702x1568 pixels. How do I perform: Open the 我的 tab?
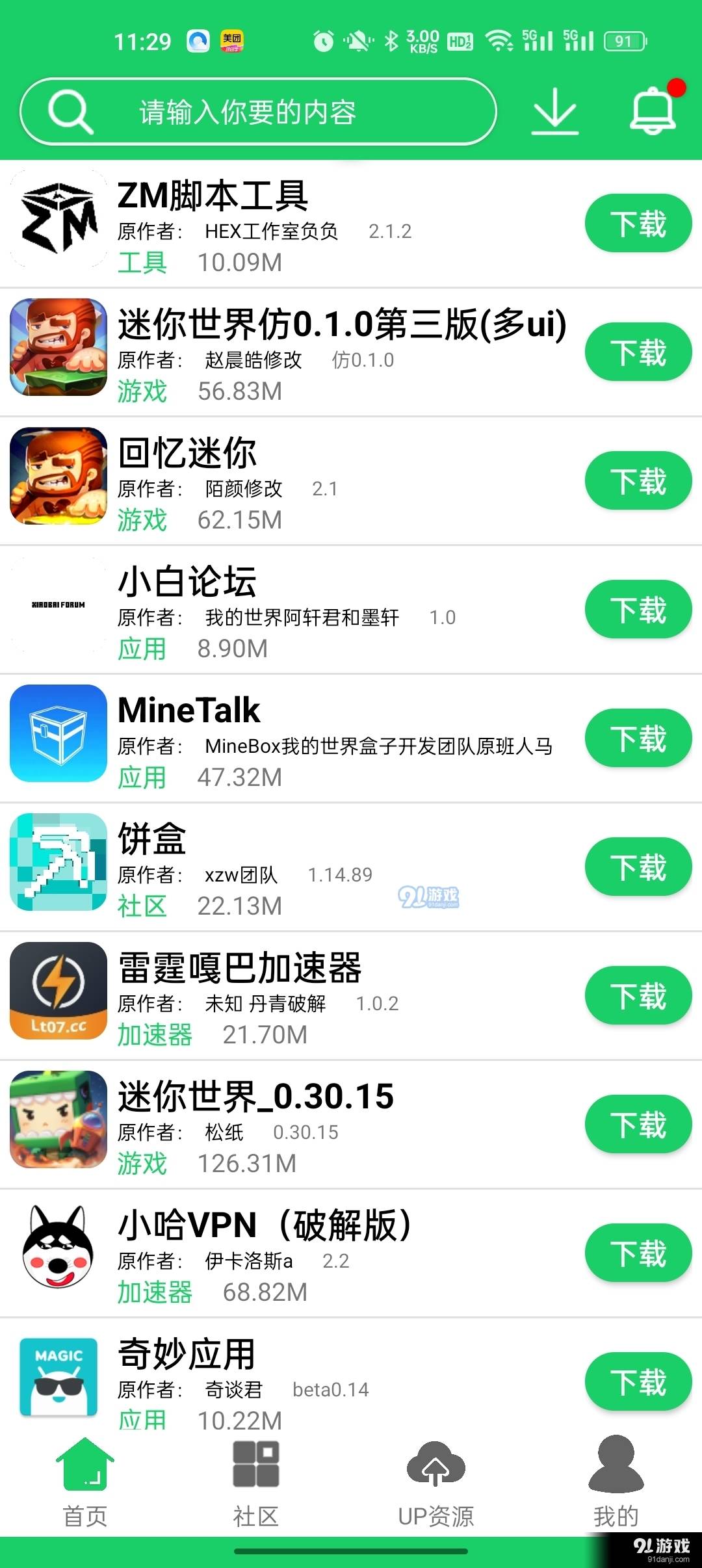pyautogui.click(x=616, y=1483)
